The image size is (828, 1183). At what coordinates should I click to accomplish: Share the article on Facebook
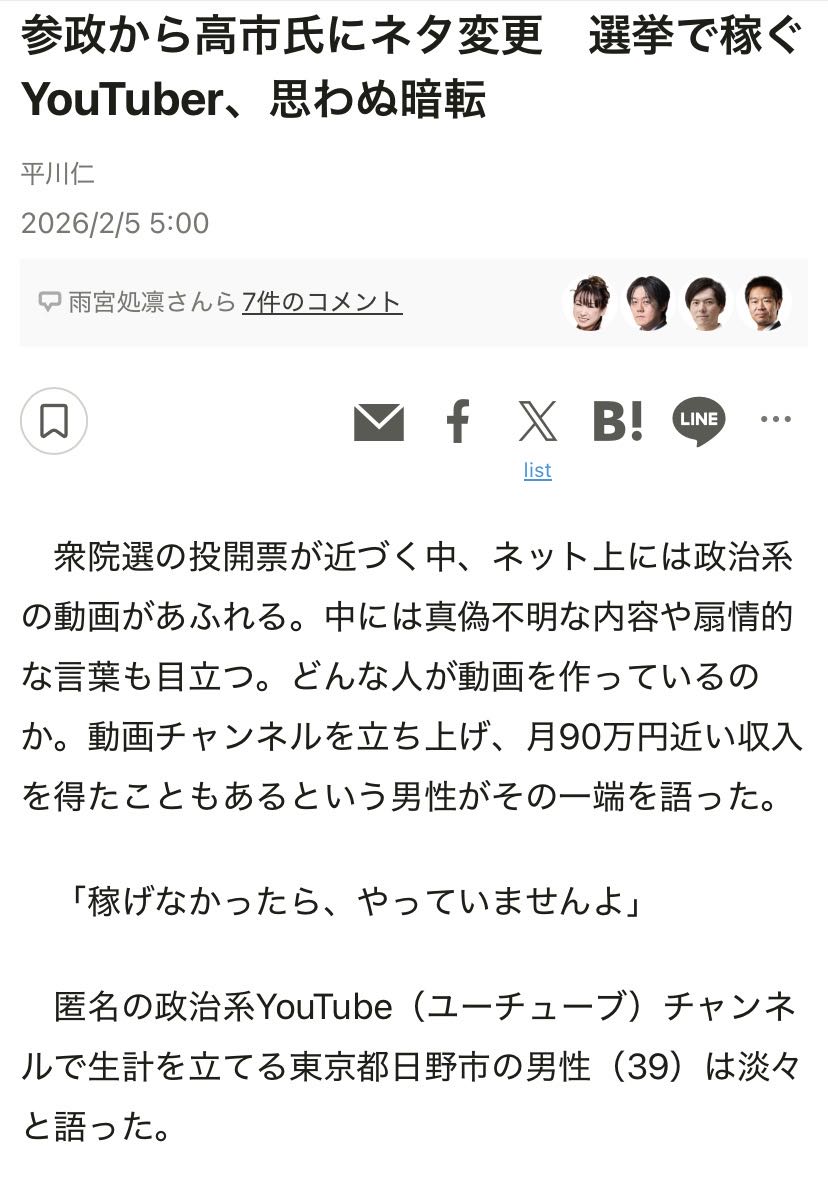click(x=458, y=422)
